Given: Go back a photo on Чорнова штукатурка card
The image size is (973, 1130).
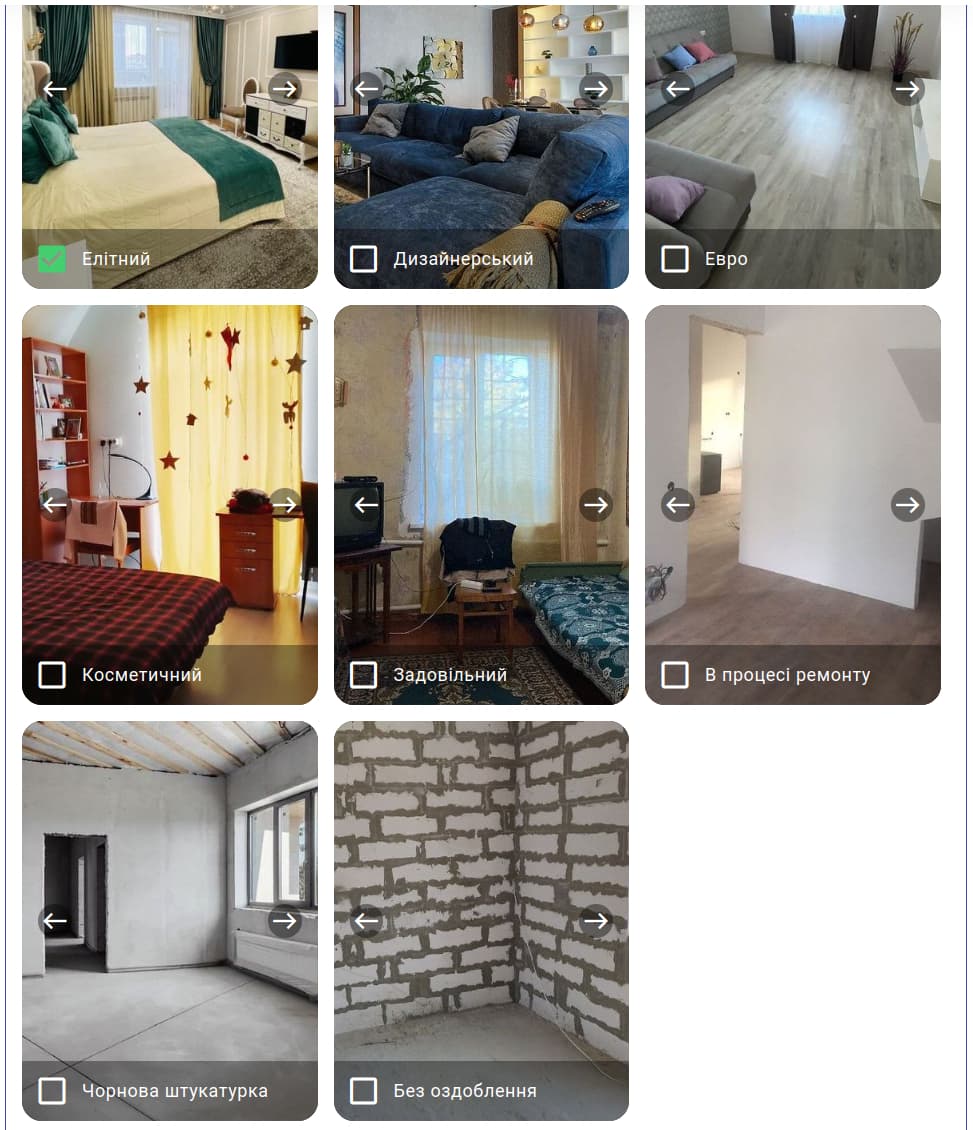Looking at the screenshot, I should tap(55, 920).
